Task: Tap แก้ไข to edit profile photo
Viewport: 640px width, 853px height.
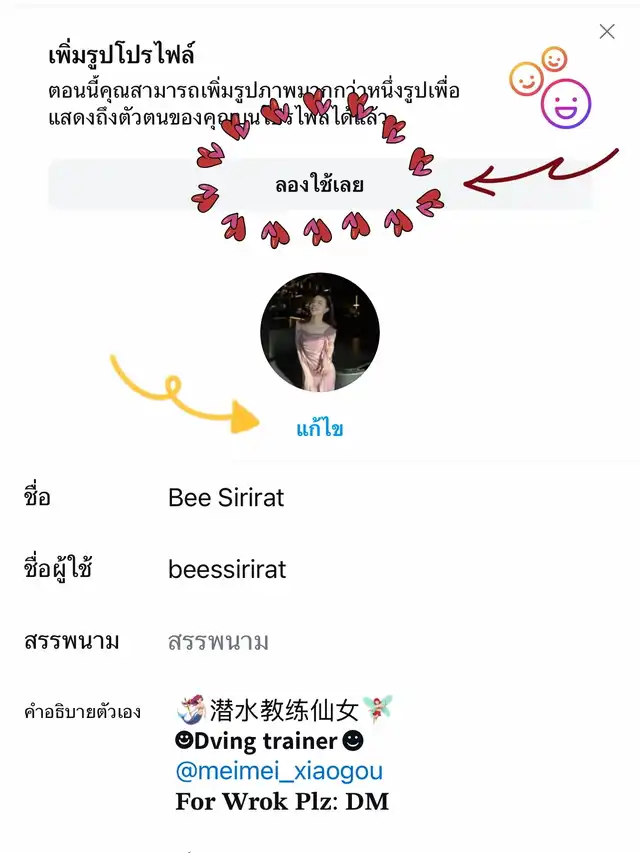Action: pos(320,429)
